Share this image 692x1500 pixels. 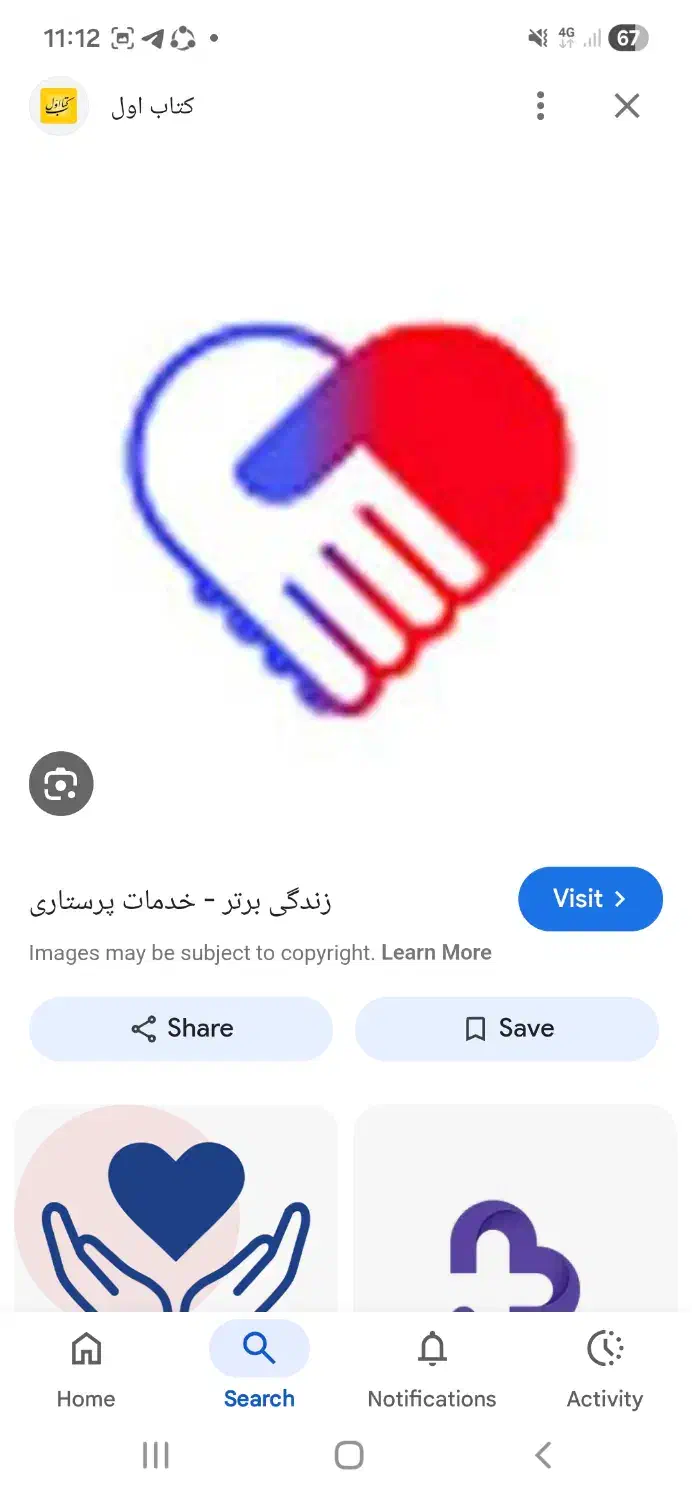pyautogui.click(x=181, y=1028)
